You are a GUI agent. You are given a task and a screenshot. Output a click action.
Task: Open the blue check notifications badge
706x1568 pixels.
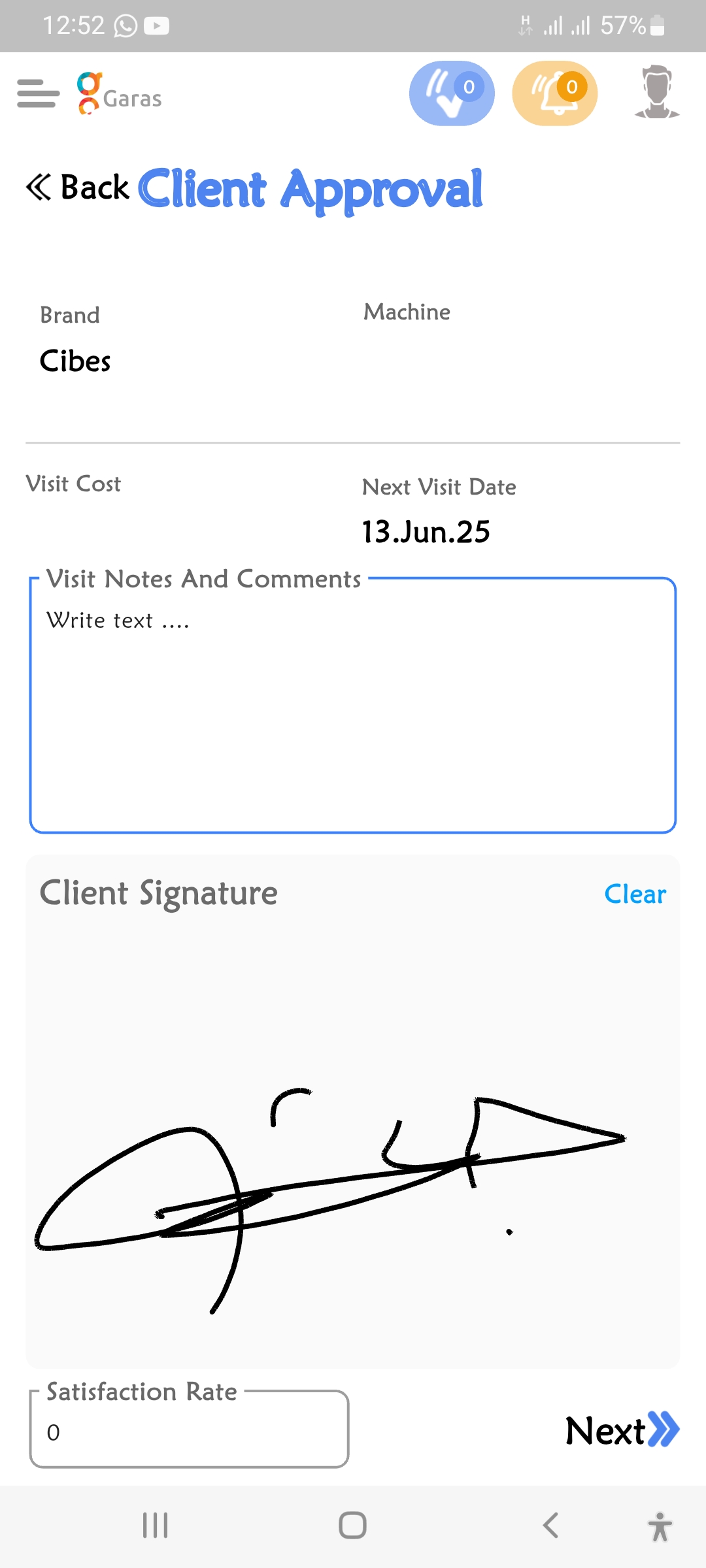[452, 93]
